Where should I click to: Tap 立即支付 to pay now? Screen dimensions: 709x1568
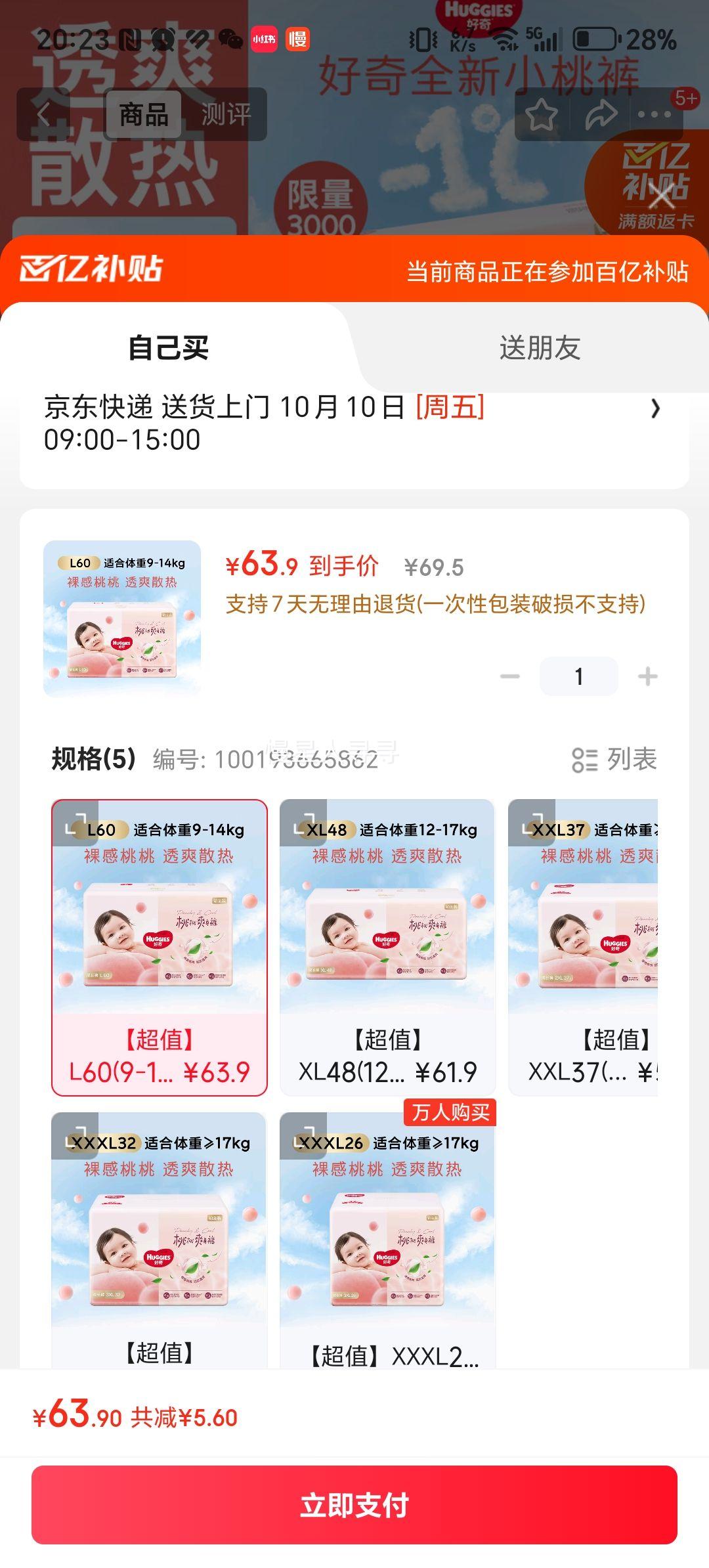(x=354, y=1504)
